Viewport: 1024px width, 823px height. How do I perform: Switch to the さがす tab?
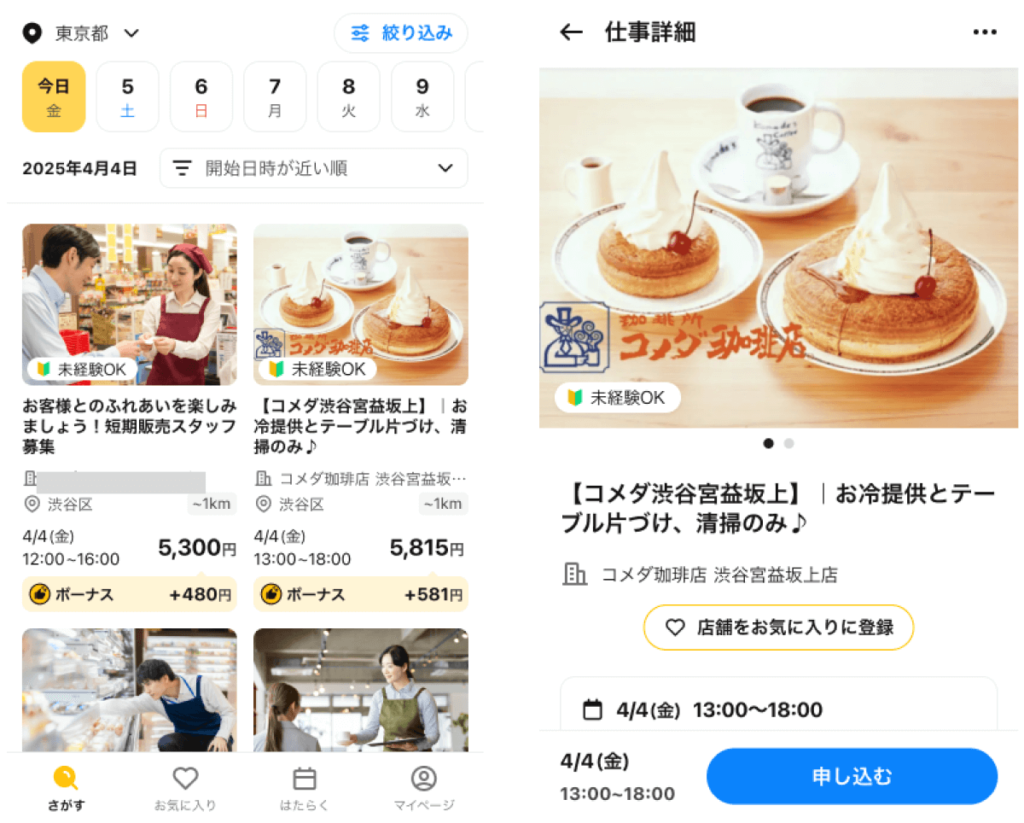66,787
